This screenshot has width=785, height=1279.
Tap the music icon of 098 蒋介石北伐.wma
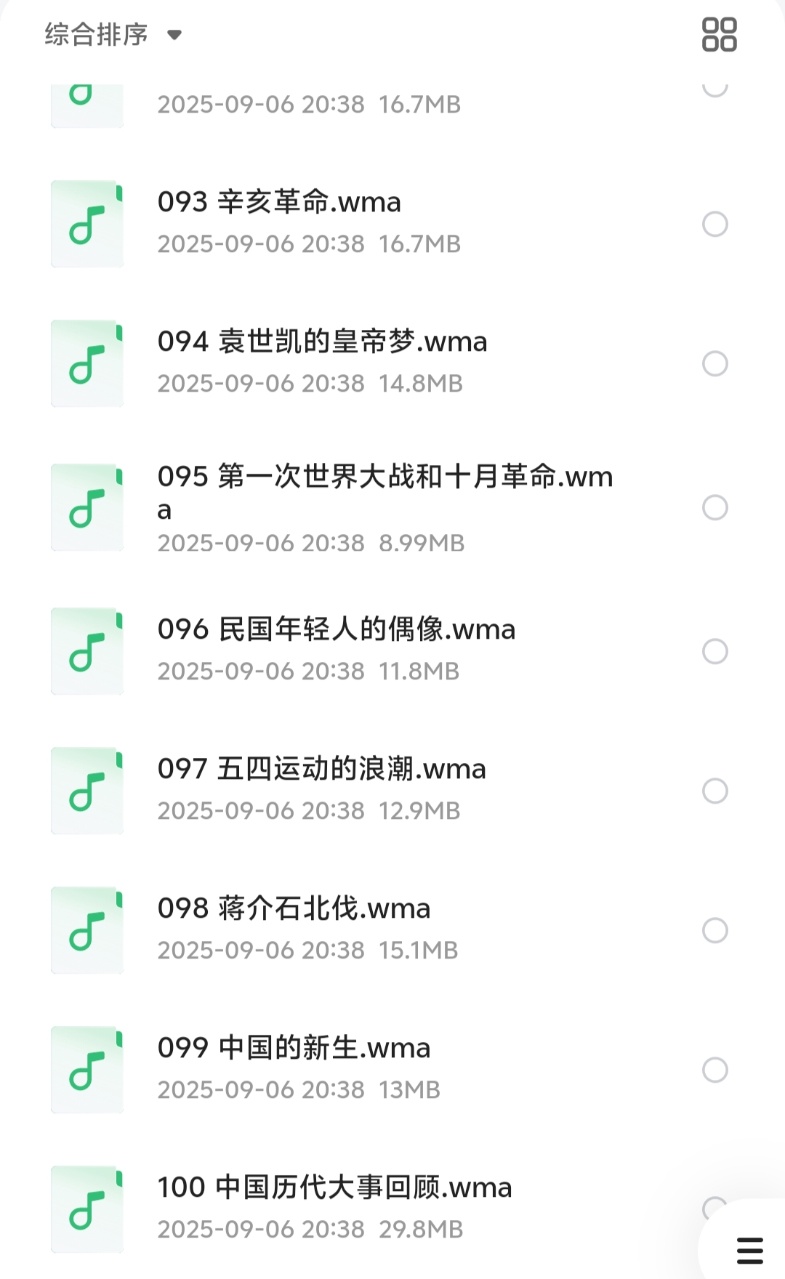[x=86, y=930]
